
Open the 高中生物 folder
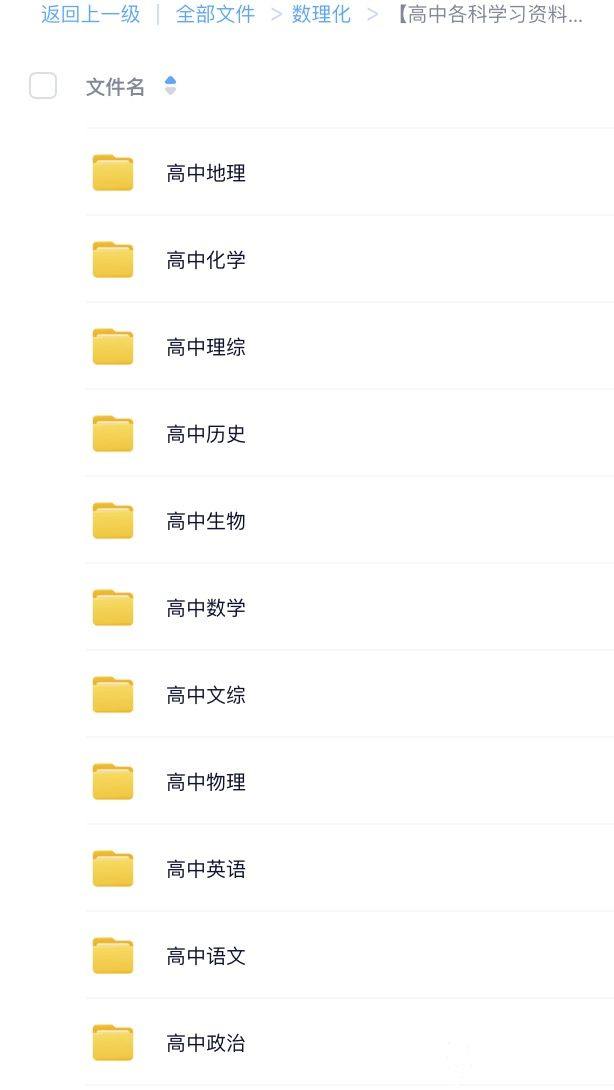206,521
